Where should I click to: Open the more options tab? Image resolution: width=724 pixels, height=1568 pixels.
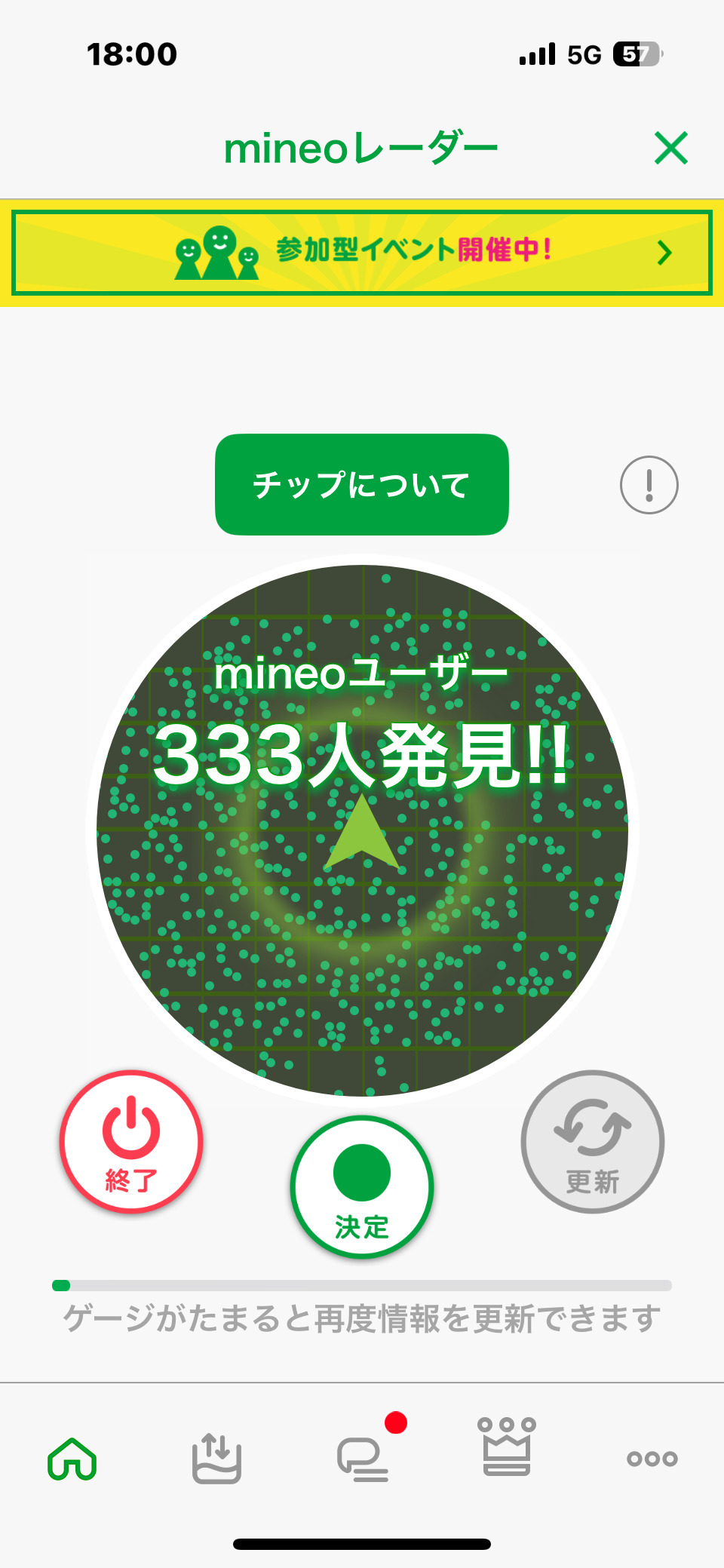(652, 1459)
